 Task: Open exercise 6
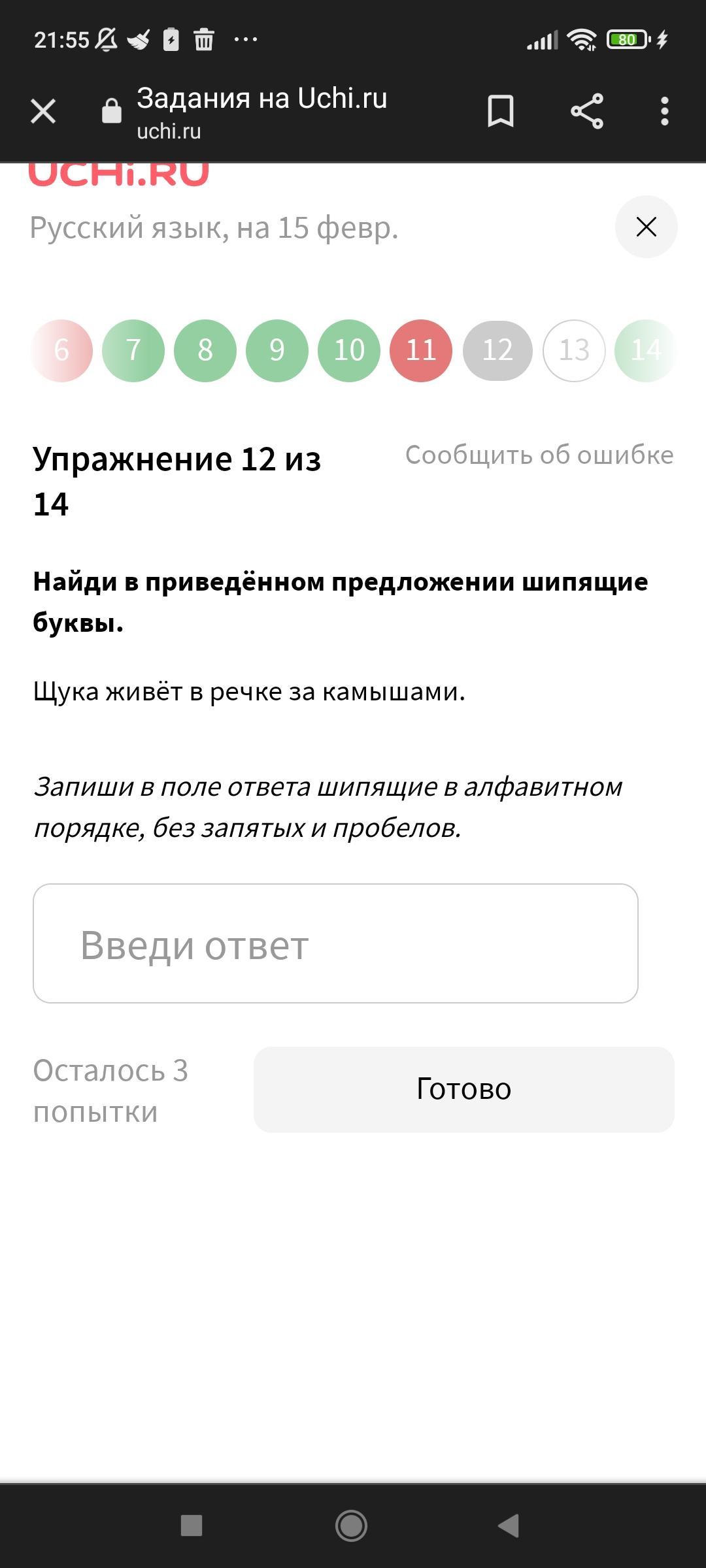[61, 350]
